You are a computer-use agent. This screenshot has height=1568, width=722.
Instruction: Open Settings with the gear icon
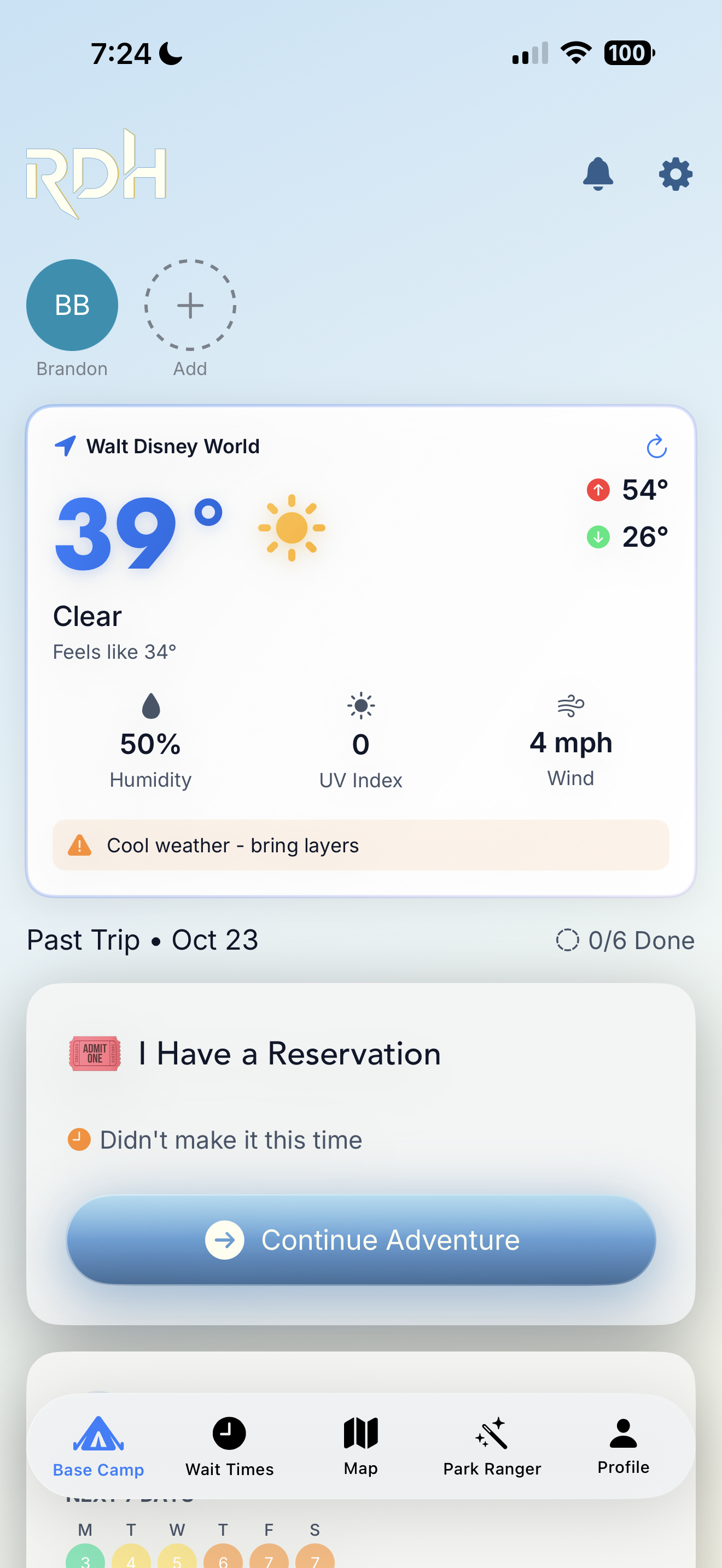coord(674,174)
